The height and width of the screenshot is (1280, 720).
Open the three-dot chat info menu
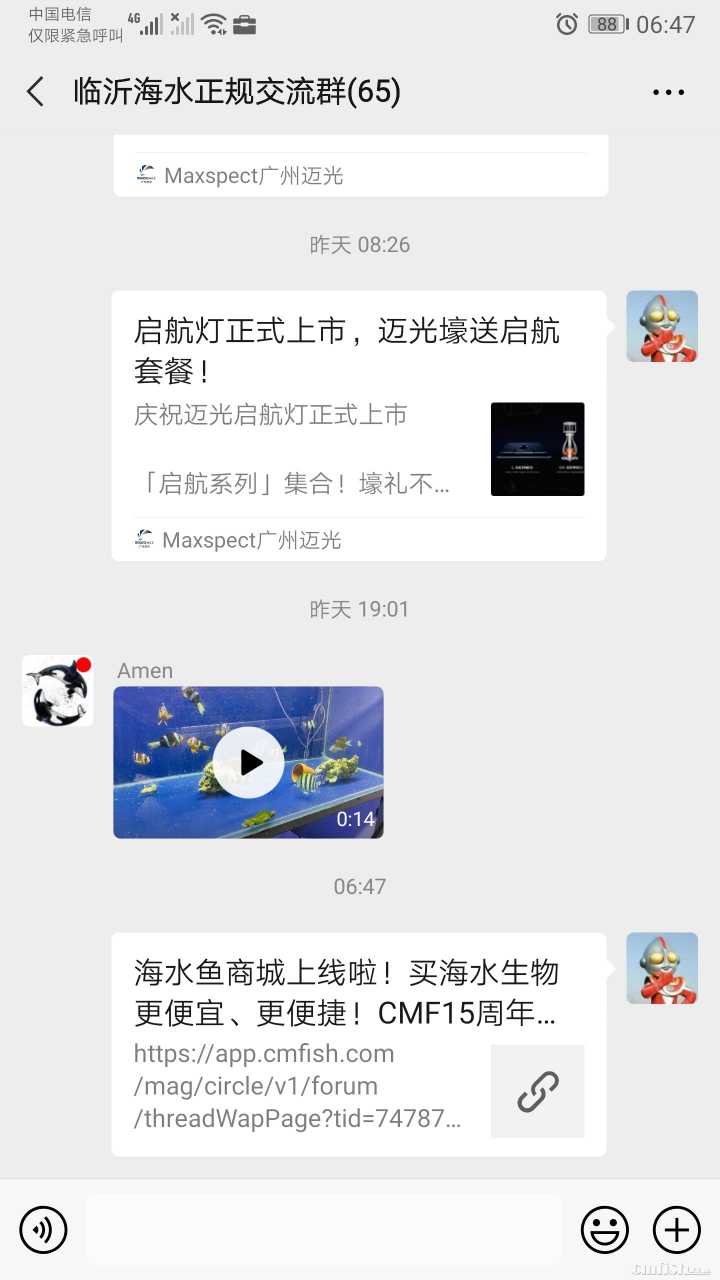(668, 92)
